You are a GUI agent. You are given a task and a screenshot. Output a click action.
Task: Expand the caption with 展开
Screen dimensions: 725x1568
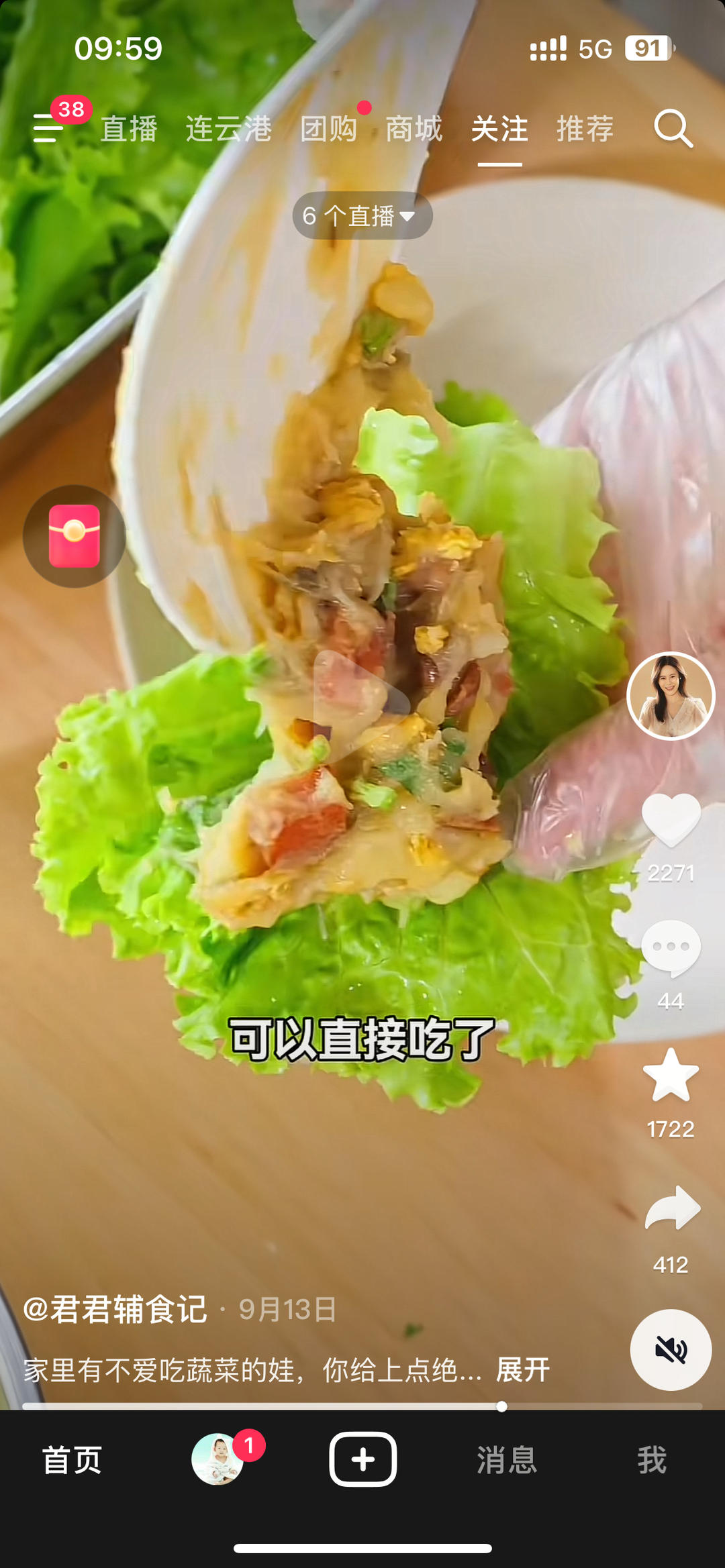coord(522,1370)
